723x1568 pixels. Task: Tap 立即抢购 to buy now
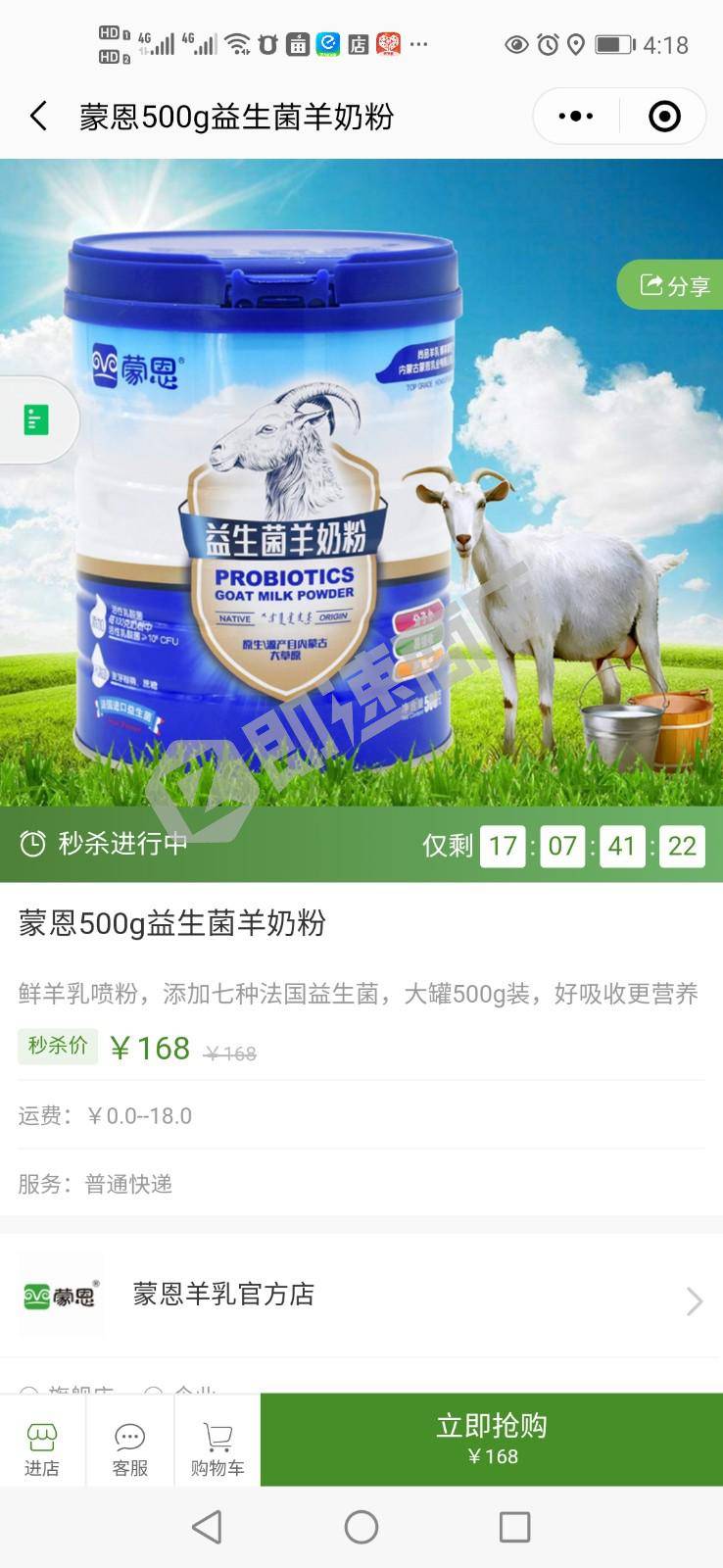(492, 1439)
